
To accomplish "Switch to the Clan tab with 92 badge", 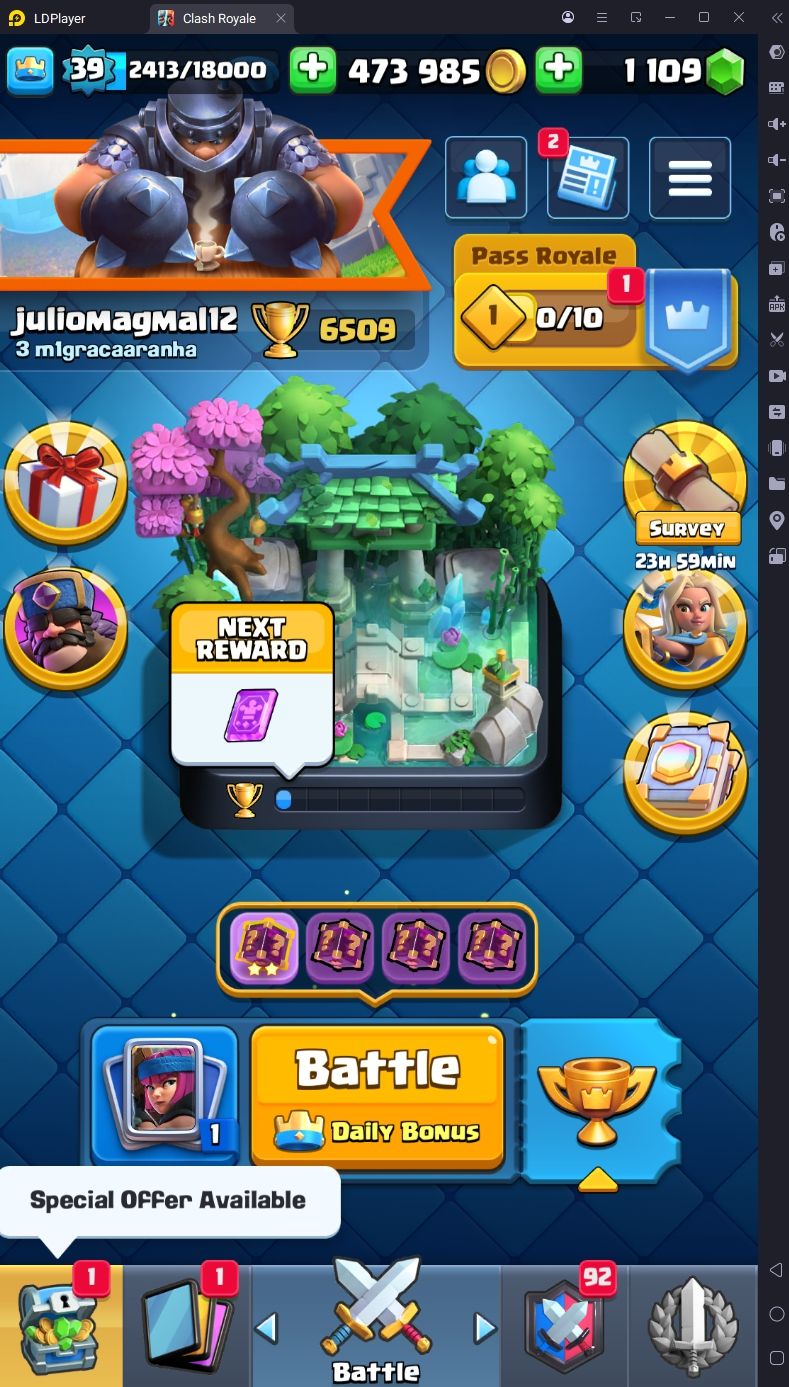I will [x=565, y=1326].
